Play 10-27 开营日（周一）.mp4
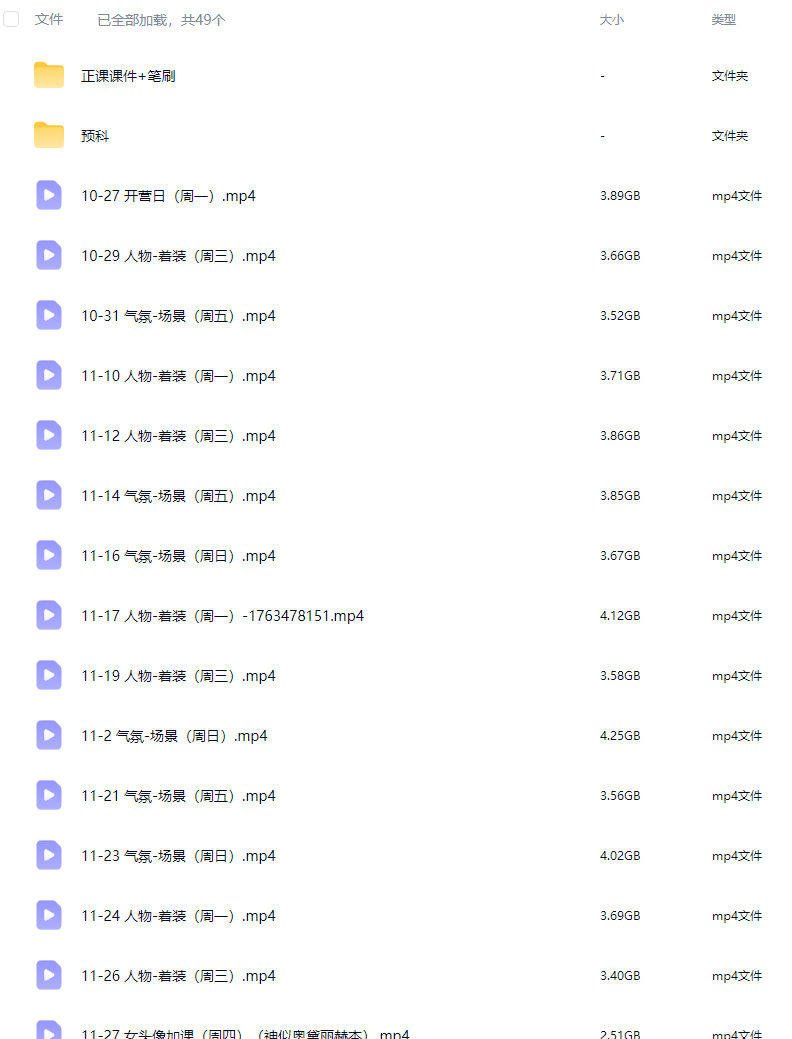Image resolution: width=792 pixels, height=1039 pixels. [x=168, y=196]
